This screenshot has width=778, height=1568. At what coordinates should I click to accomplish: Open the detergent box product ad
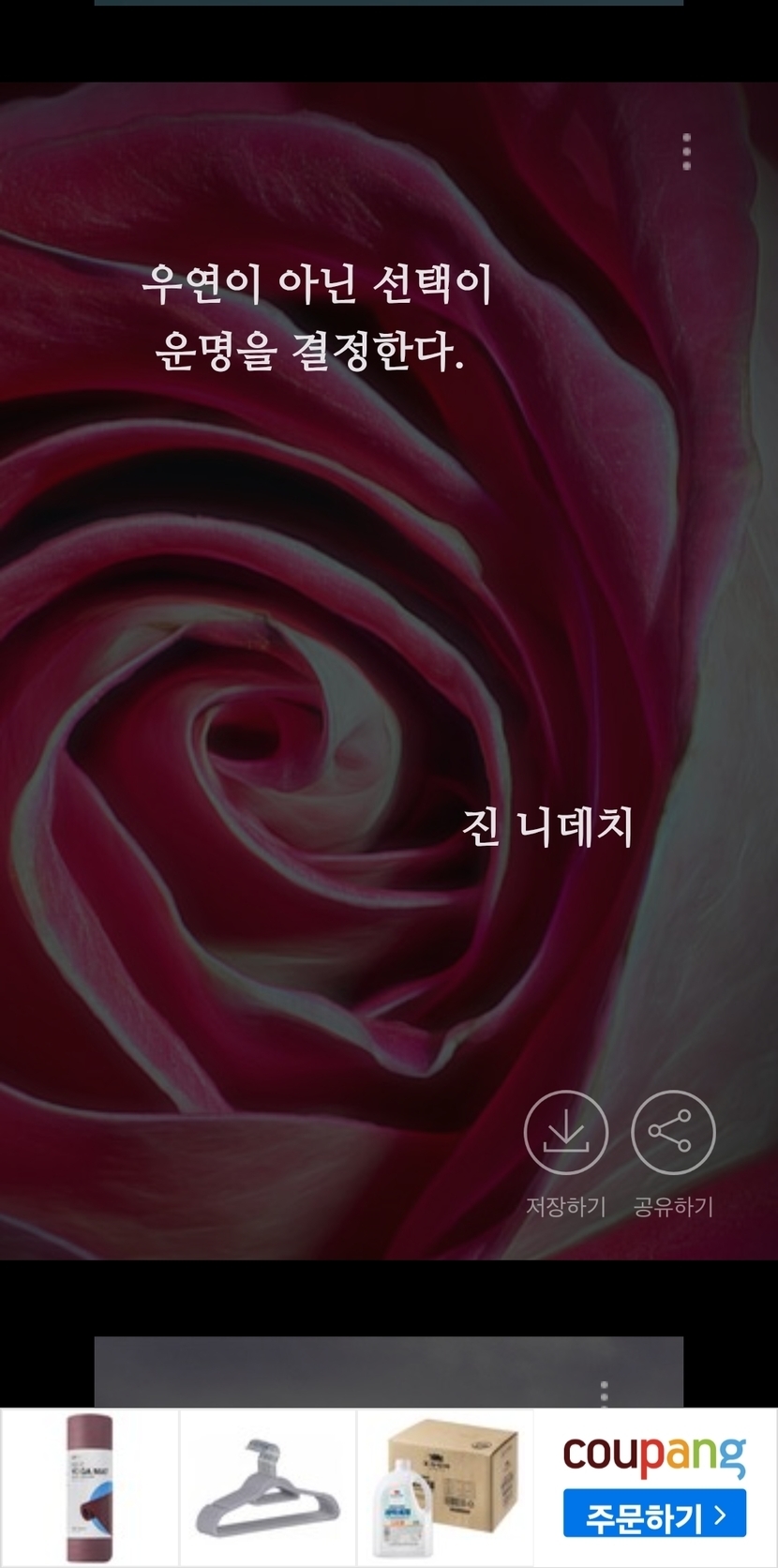444,1485
